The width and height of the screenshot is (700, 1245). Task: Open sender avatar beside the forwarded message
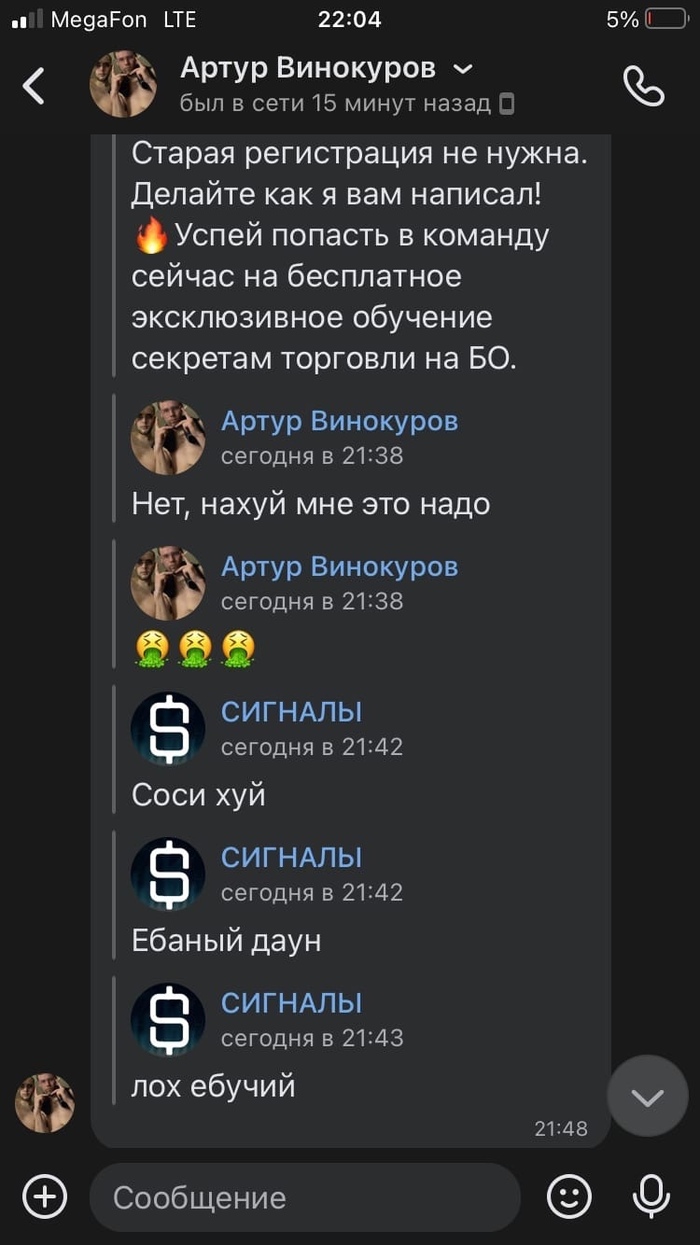[x=44, y=1103]
